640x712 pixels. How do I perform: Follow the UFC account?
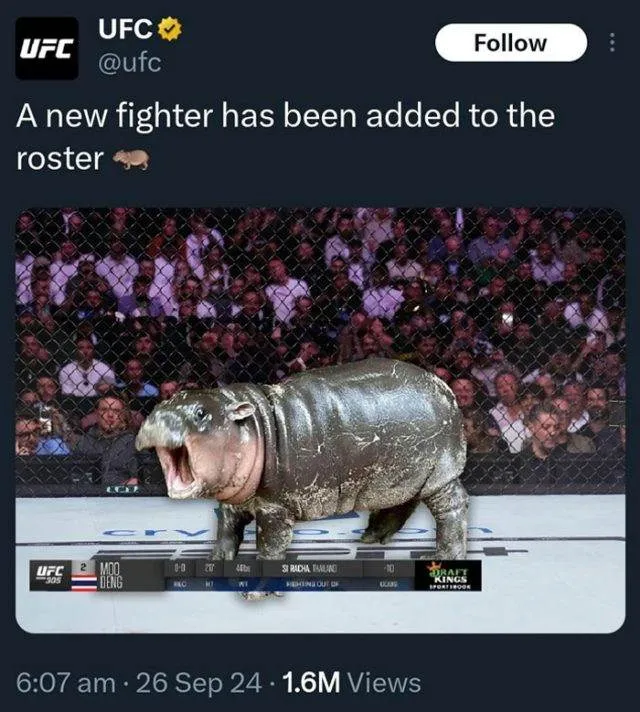[x=510, y=43]
